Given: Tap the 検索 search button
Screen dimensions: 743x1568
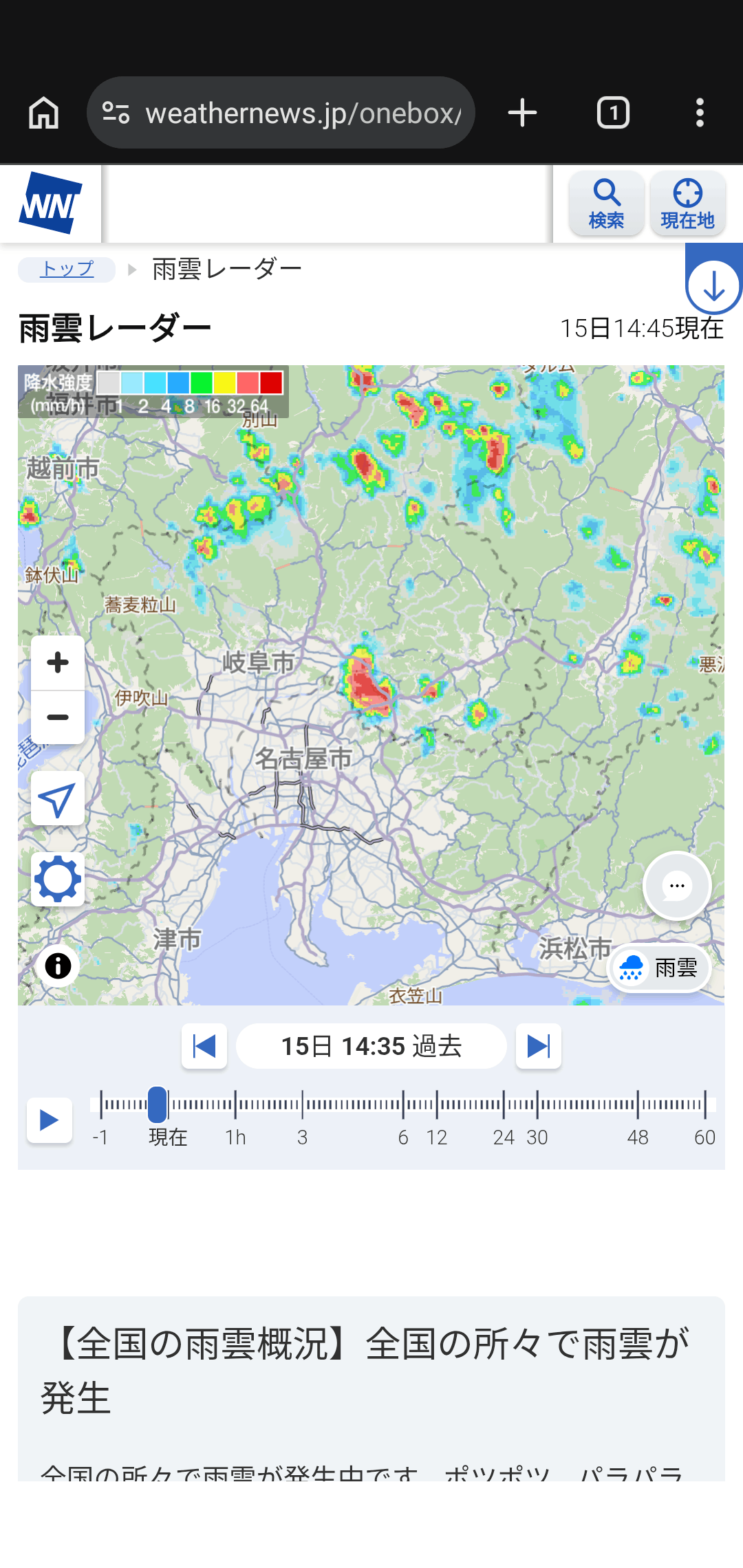Looking at the screenshot, I should pos(607,204).
